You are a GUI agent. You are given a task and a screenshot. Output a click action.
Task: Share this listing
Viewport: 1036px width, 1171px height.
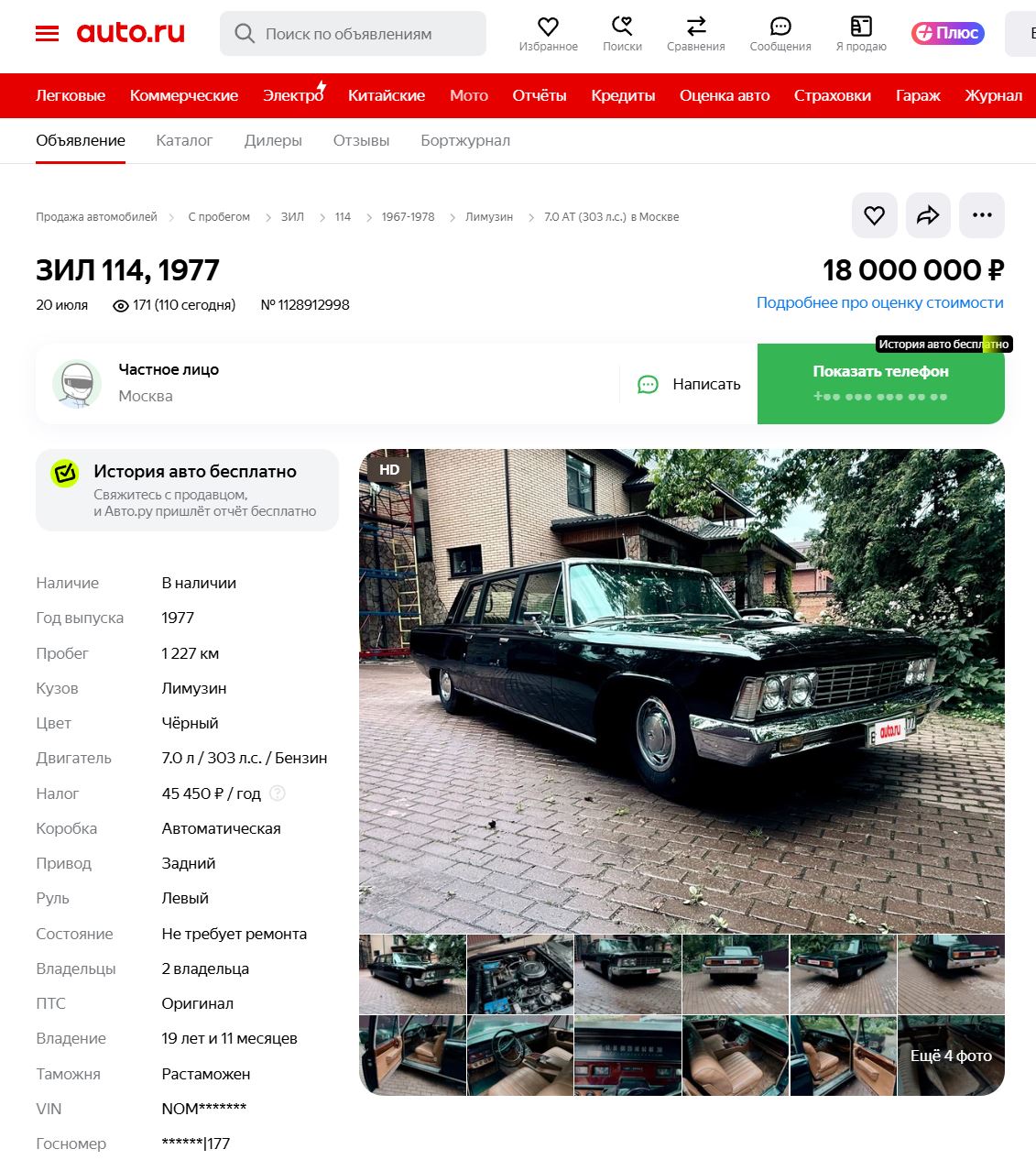(x=928, y=215)
